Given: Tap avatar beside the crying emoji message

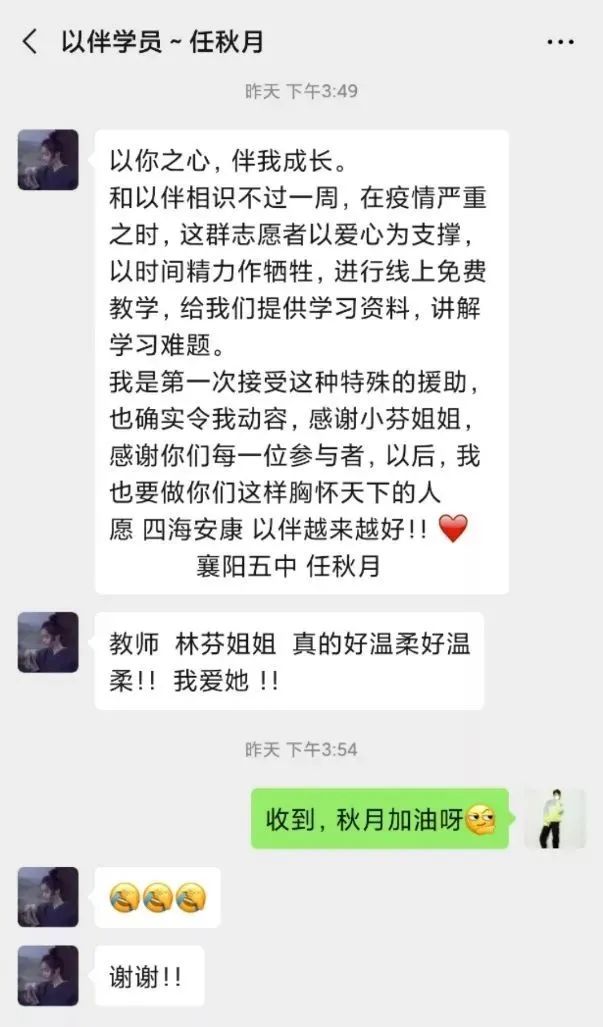Looking at the screenshot, I should tap(48, 897).
